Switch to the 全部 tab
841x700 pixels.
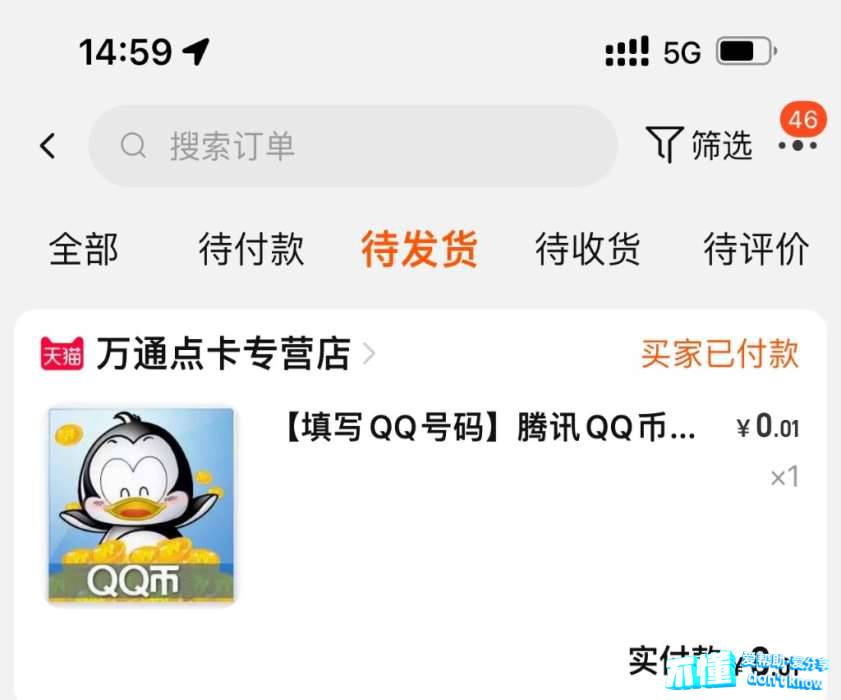(x=84, y=249)
